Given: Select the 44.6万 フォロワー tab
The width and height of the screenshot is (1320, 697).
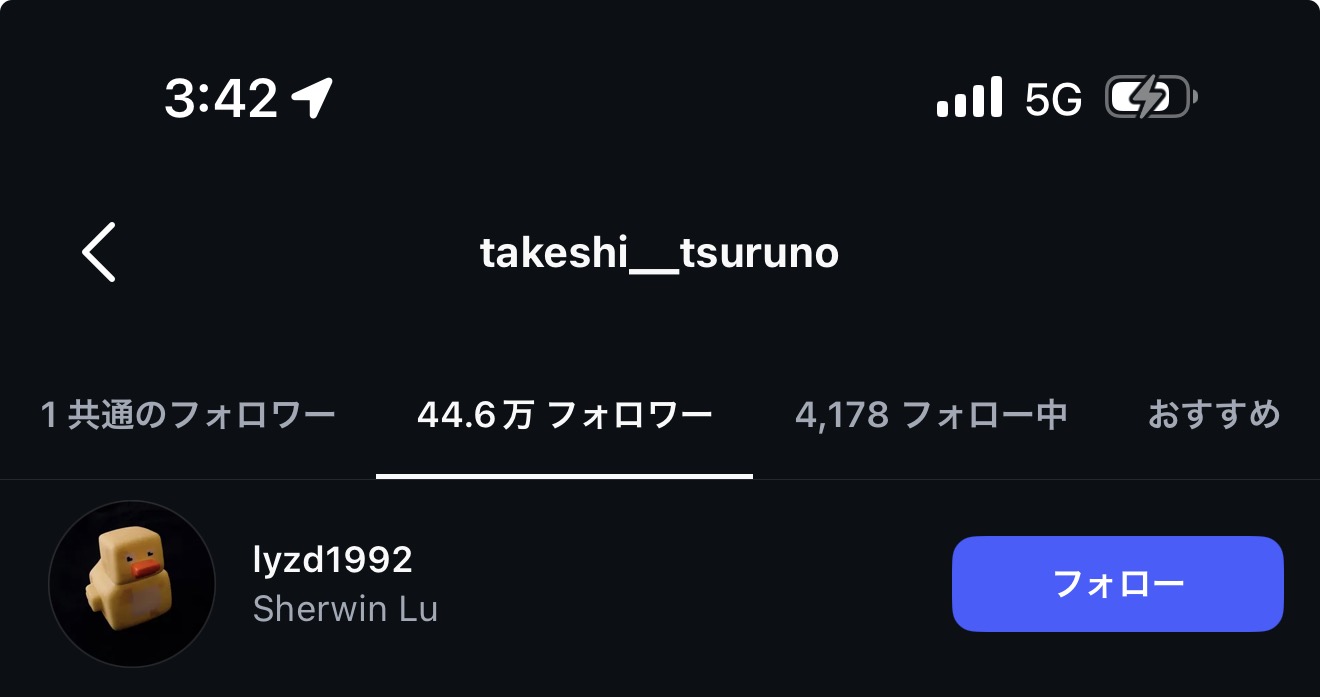Looking at the screenshot, I should click(x=564, y=414).
